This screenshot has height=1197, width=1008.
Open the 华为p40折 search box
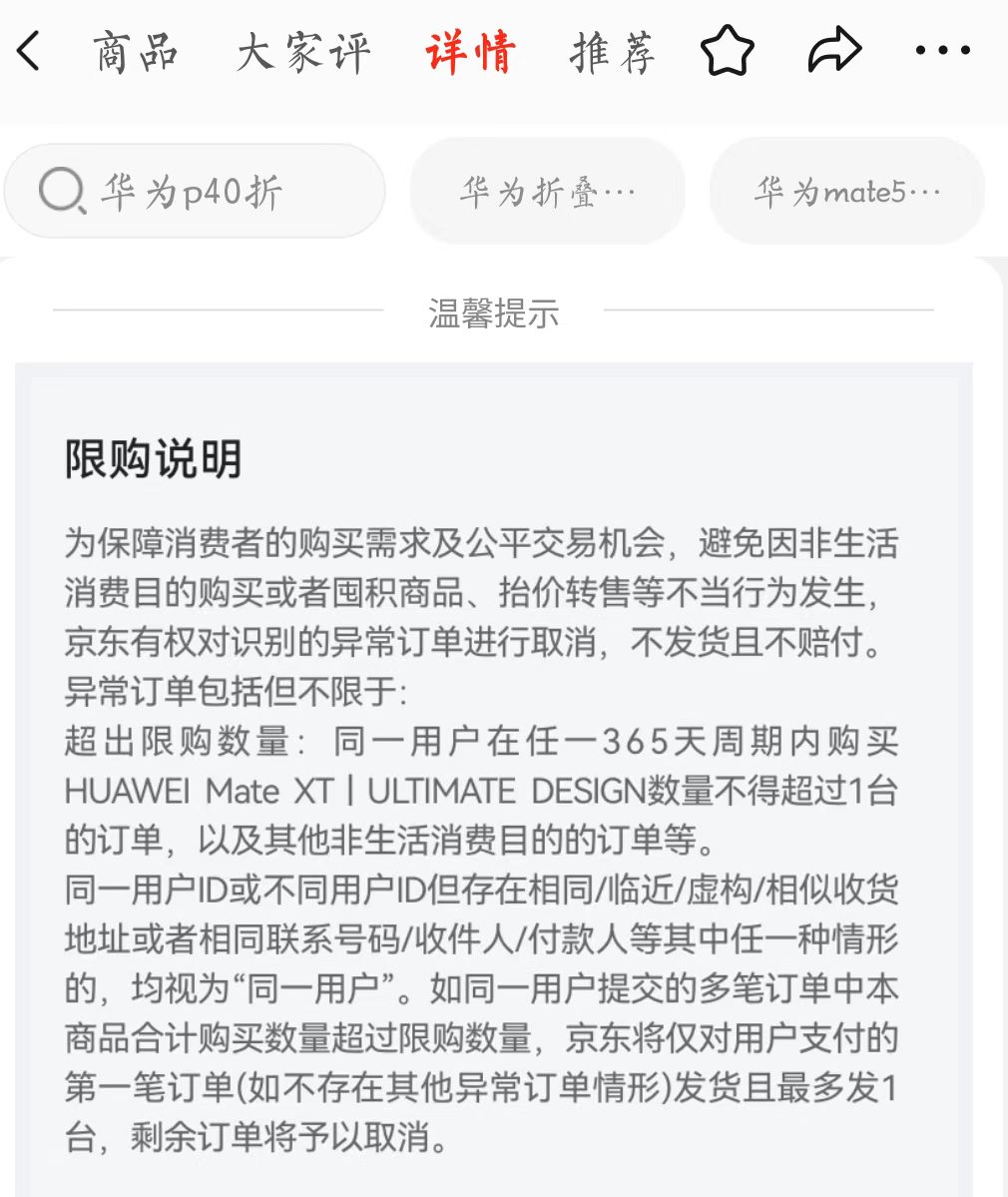click(195, 191)
